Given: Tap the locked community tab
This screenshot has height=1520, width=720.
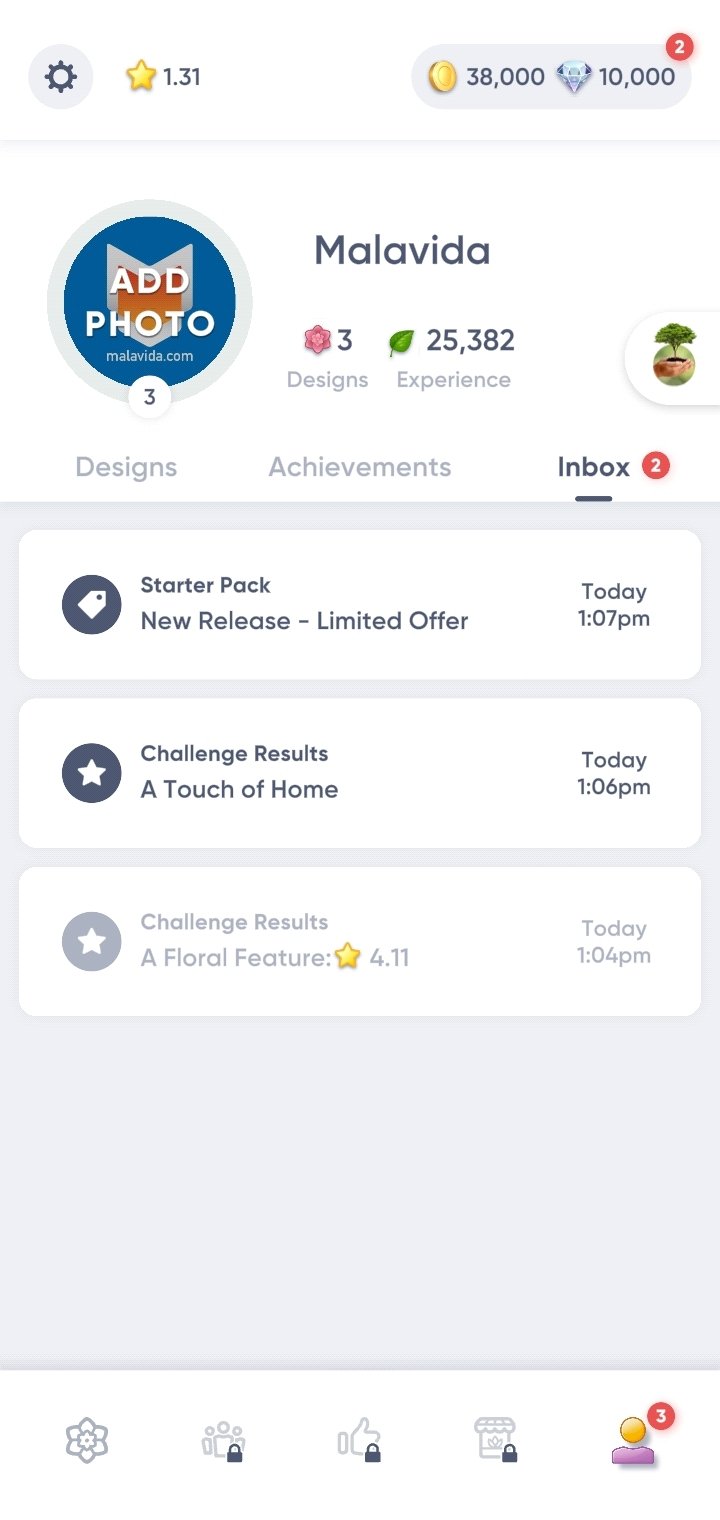Looking at the screenshot, I should (x=223, y=1441).
